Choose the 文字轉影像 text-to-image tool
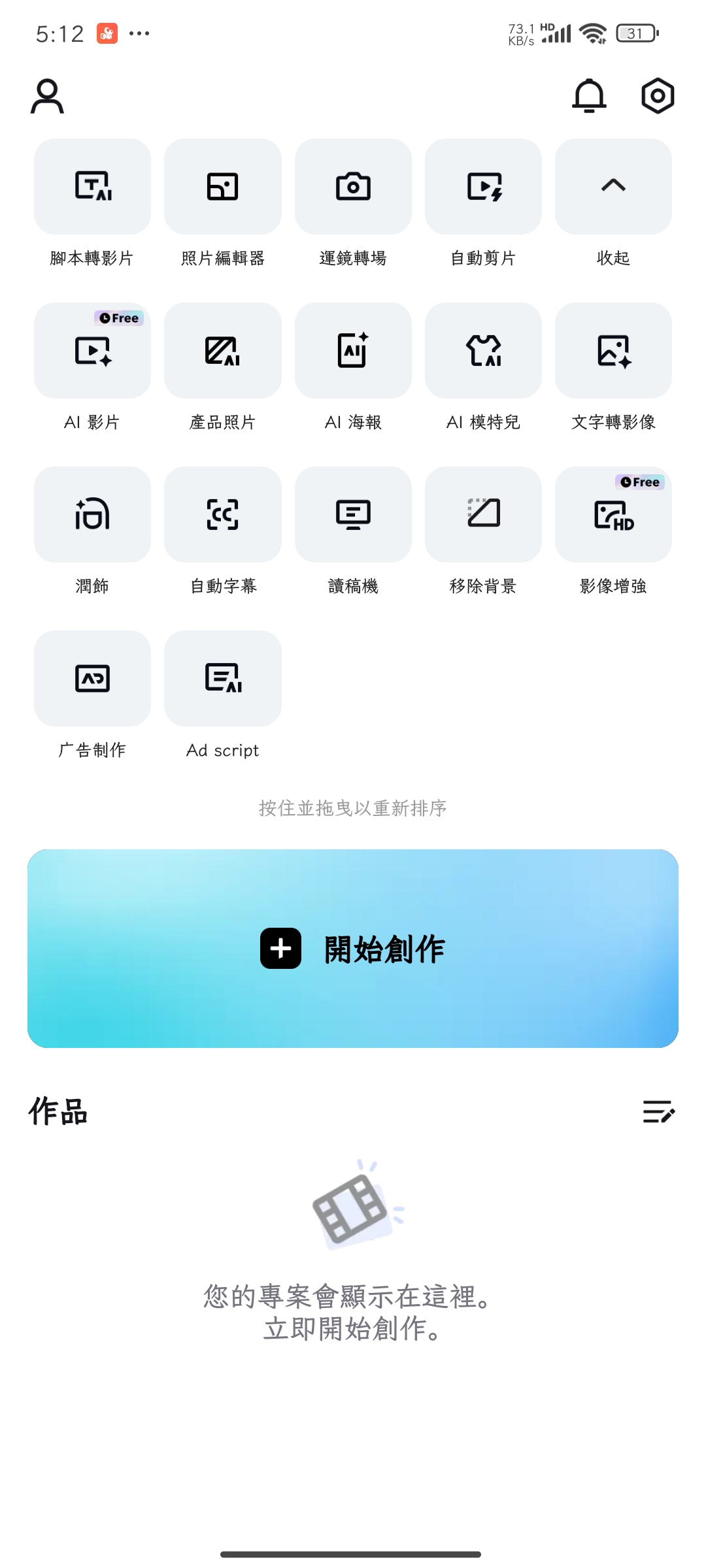This screenshot has height=1568, width=706. point(613,351)
